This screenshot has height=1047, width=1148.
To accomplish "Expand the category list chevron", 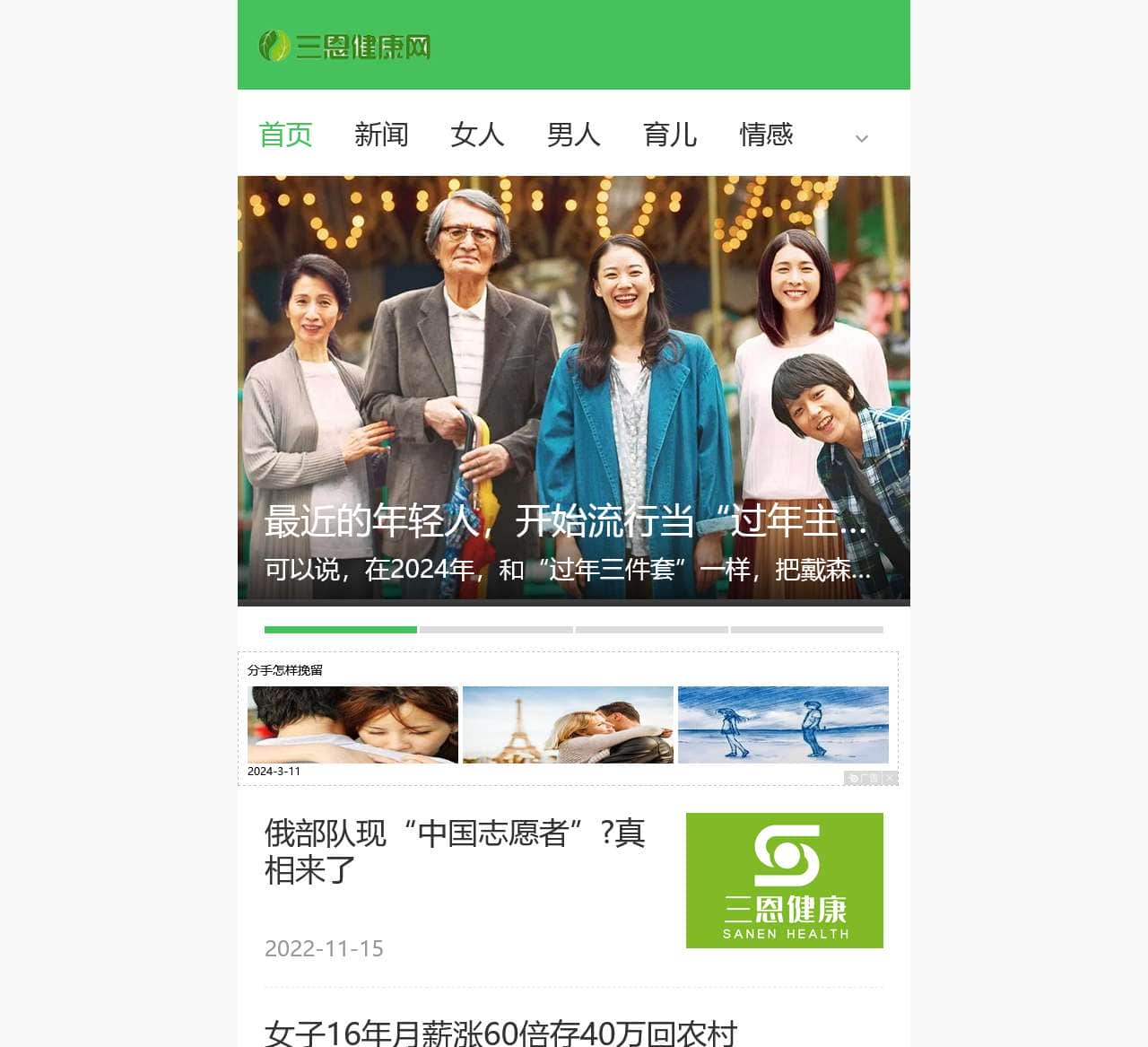I will 861,138.
